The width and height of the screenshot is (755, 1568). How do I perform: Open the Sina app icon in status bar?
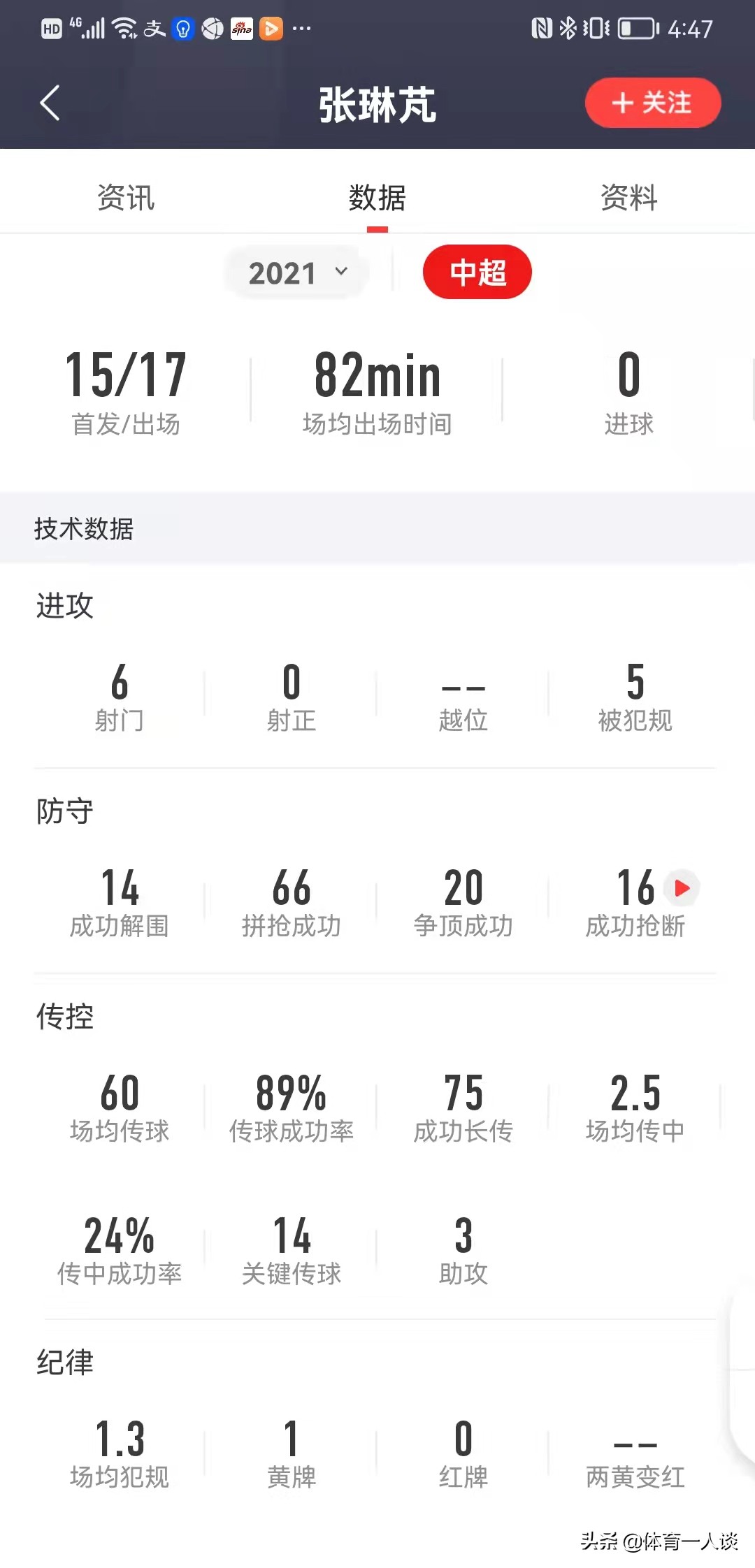coord(241,29)
